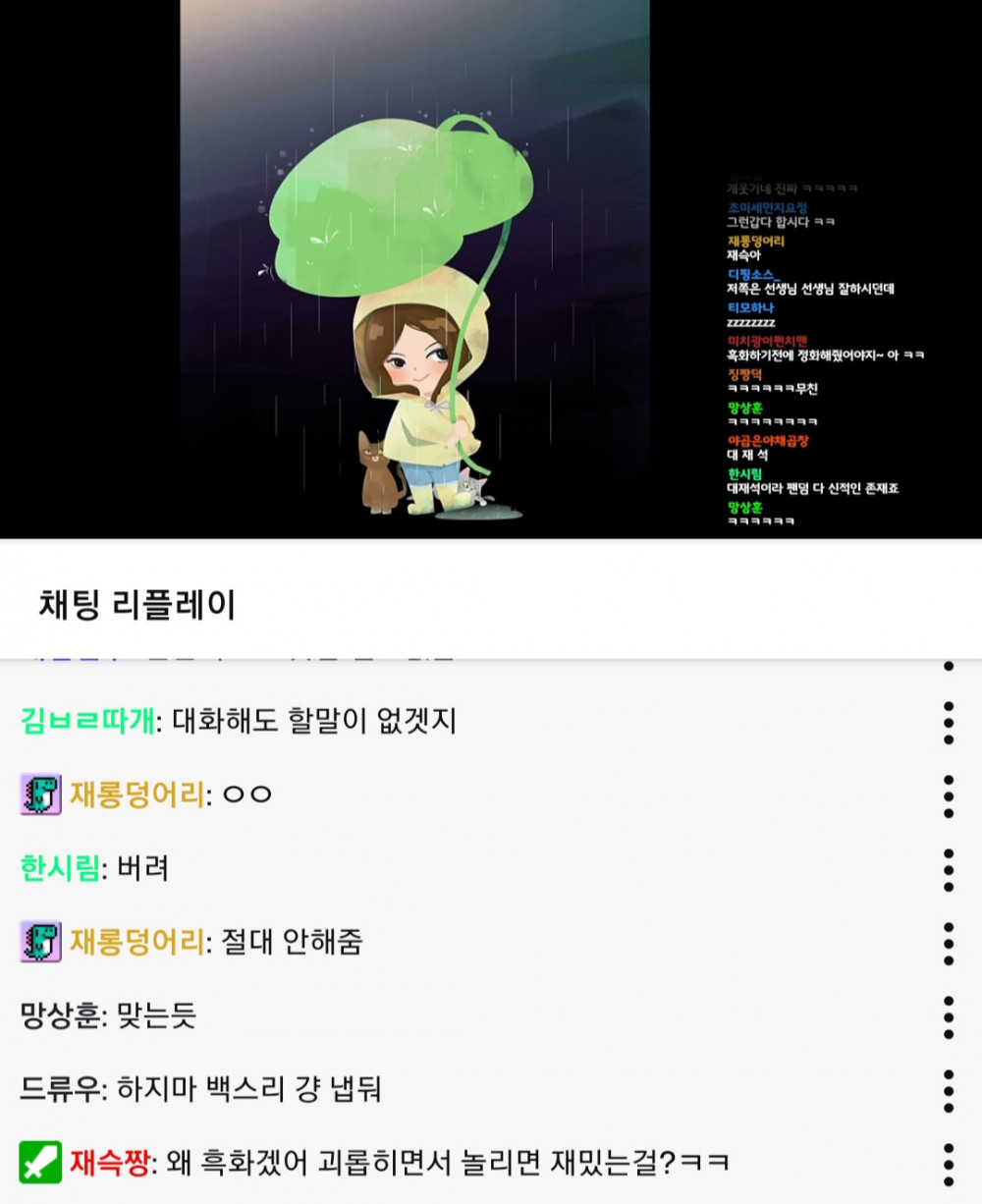Tap the video player to show controls
Image resolution: width=982 pixels, height=1204 pixels.
tap(491, 269)
